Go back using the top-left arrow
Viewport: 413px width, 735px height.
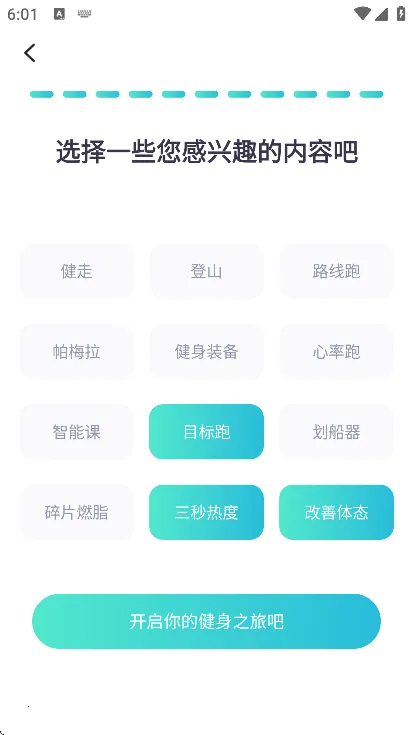(30, 52)
